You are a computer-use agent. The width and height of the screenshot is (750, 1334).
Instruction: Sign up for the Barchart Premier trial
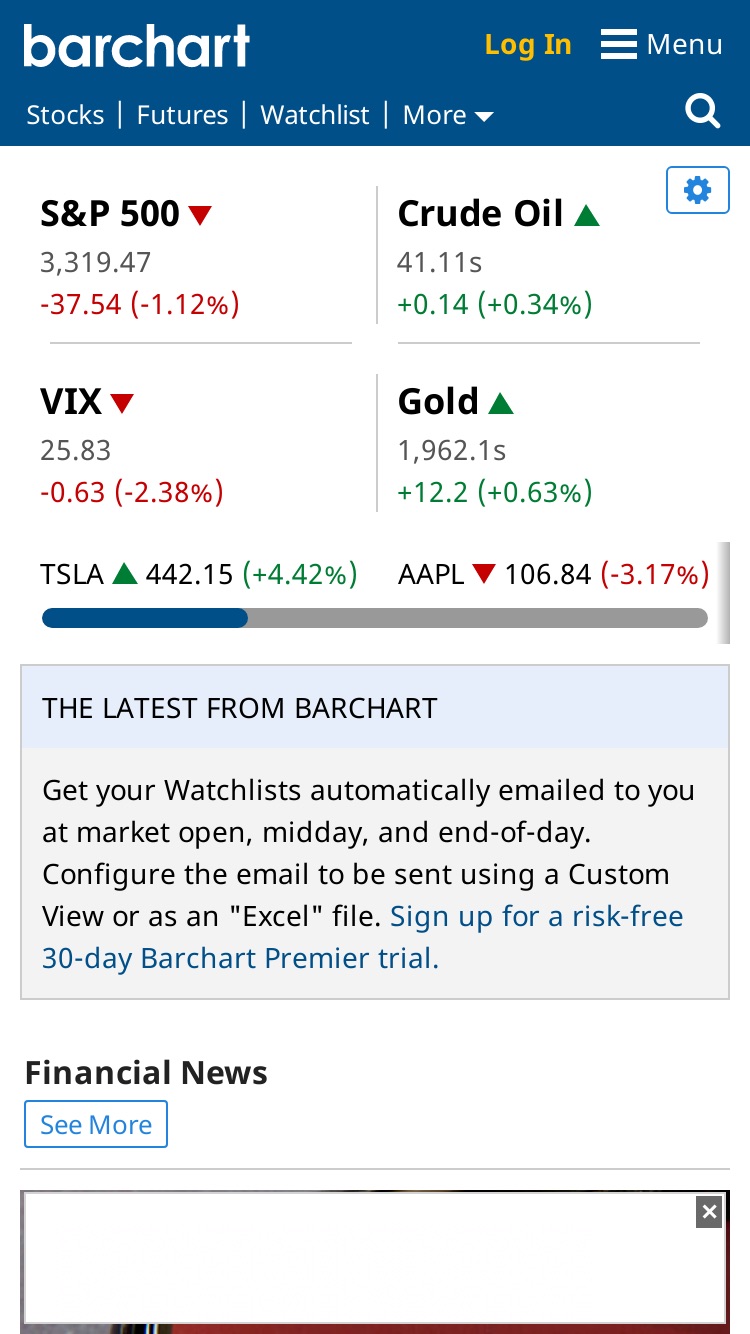tap(363, 937)
